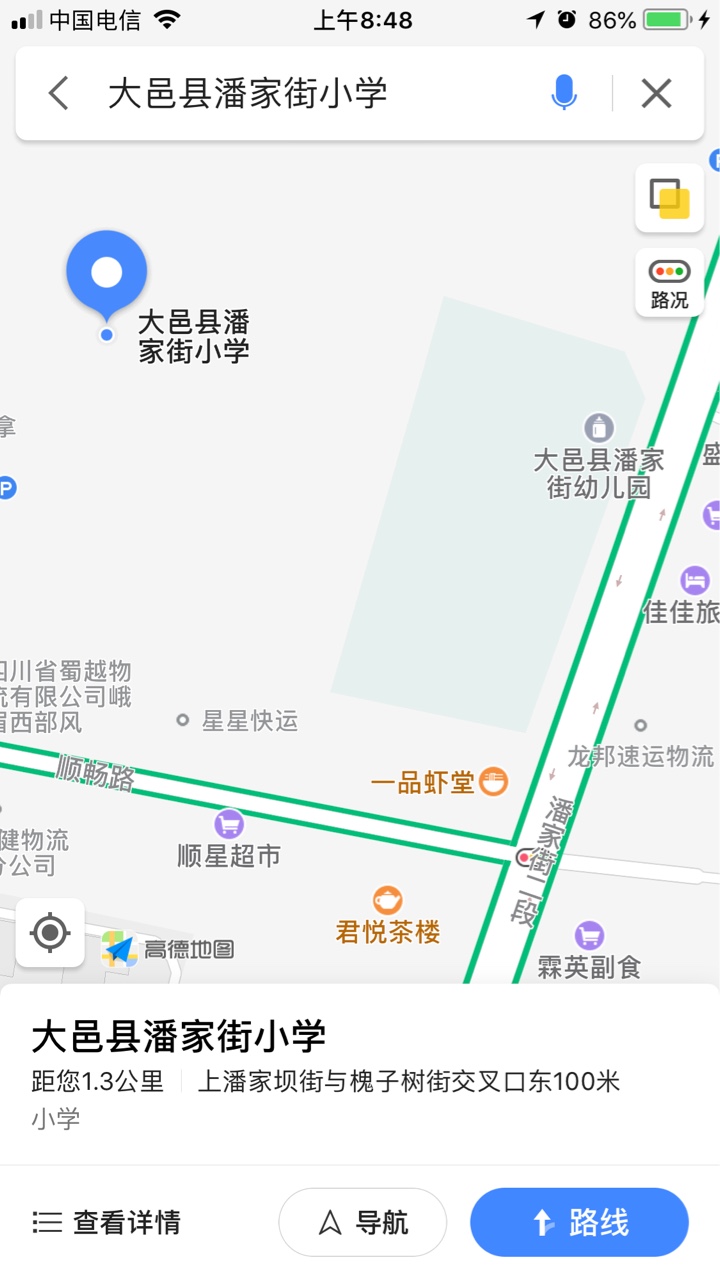Tap the 顺星超市 supermarket marker
The width and height of the screenshot is (720, 1280).
[x=229, y=825]
